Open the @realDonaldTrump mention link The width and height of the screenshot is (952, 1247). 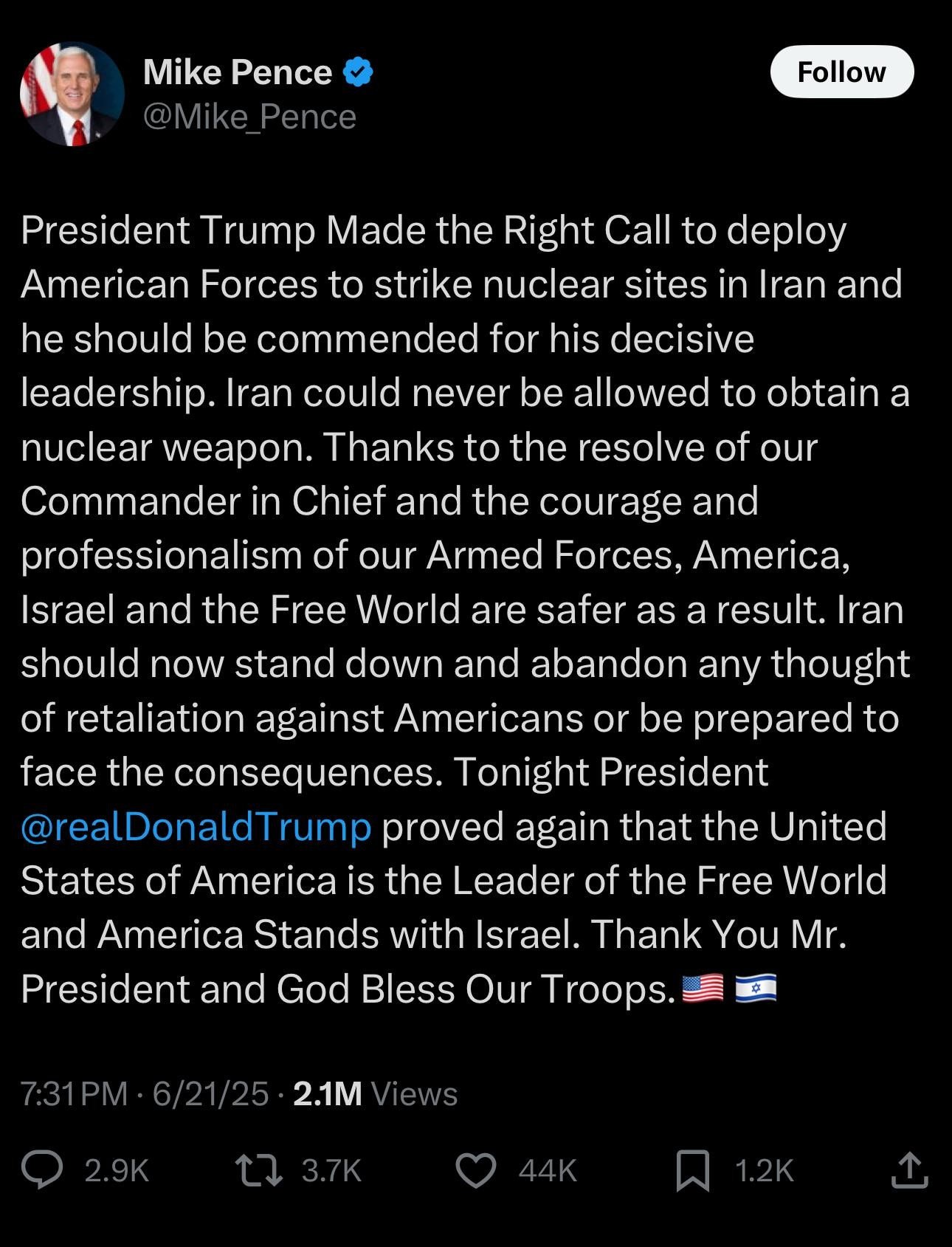(x=196, y=827)
